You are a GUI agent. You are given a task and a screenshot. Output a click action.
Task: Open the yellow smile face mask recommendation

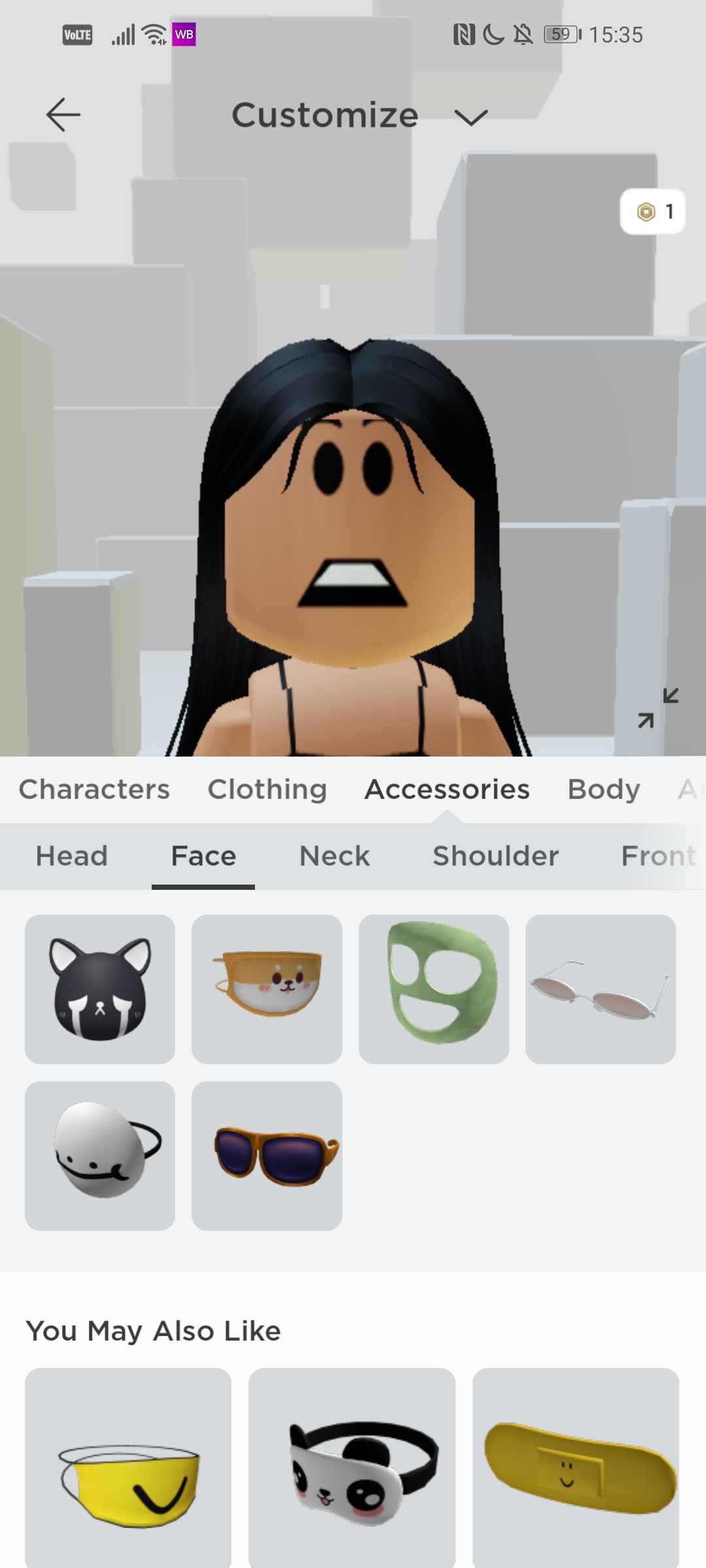click(128, 1470)
